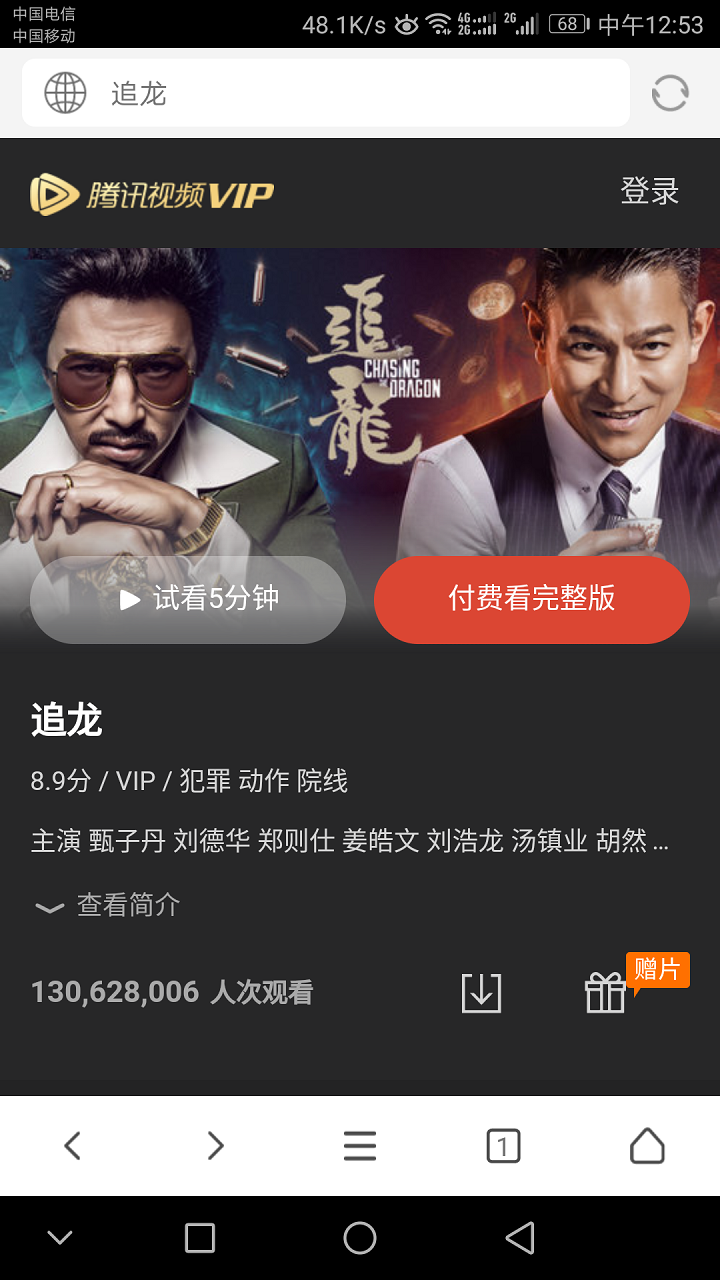Tap the system back button

(520, 1238)
